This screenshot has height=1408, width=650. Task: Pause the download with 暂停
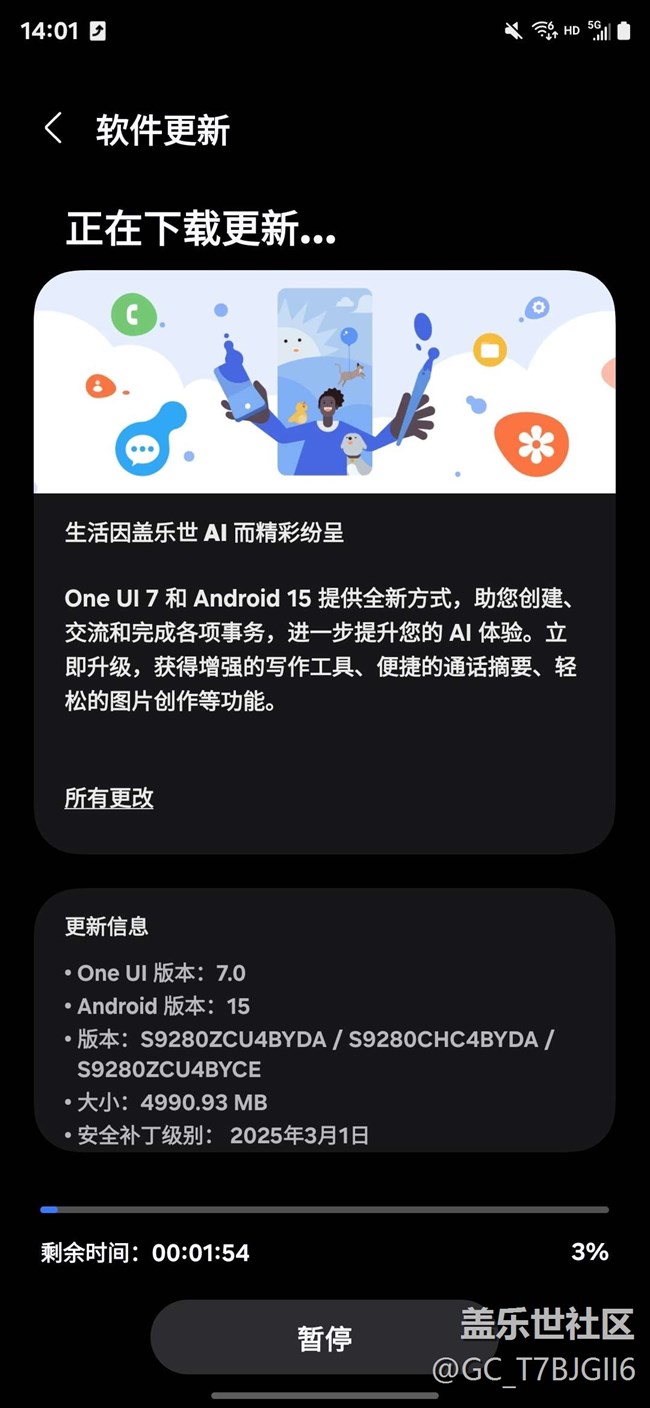324,1338
